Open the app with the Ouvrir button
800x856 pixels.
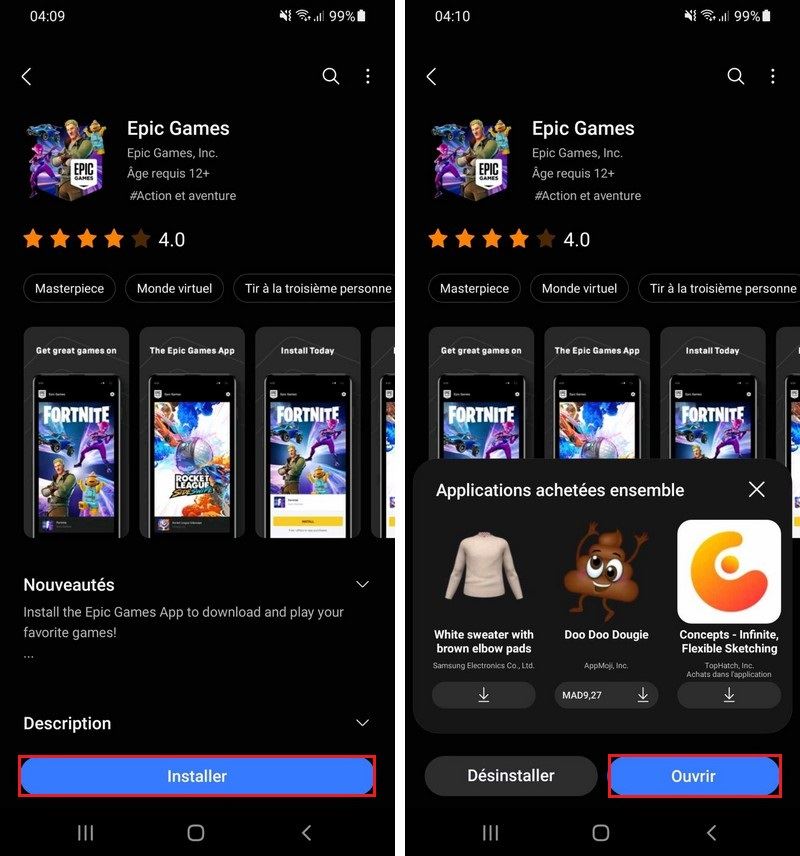tap(694, 776)
